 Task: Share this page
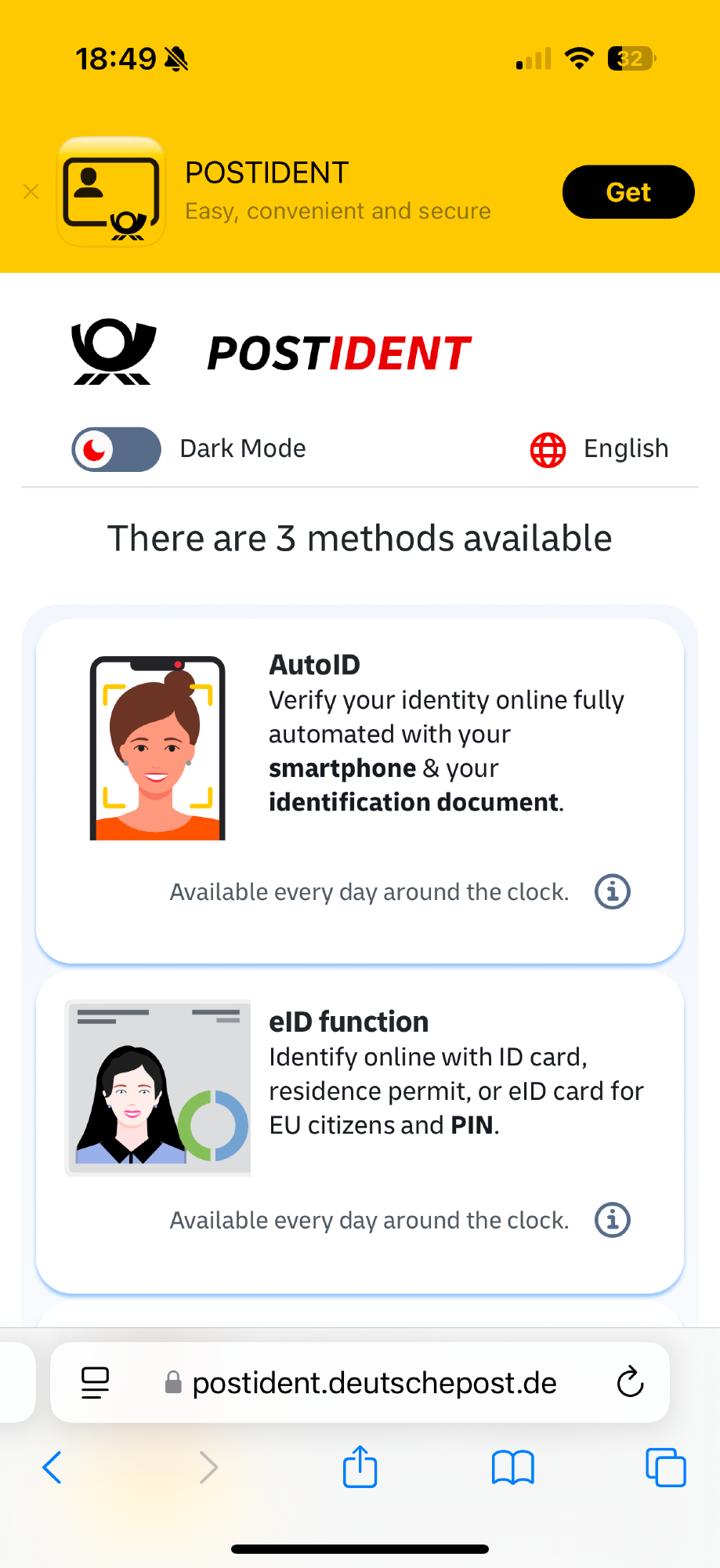point(360,1467)
